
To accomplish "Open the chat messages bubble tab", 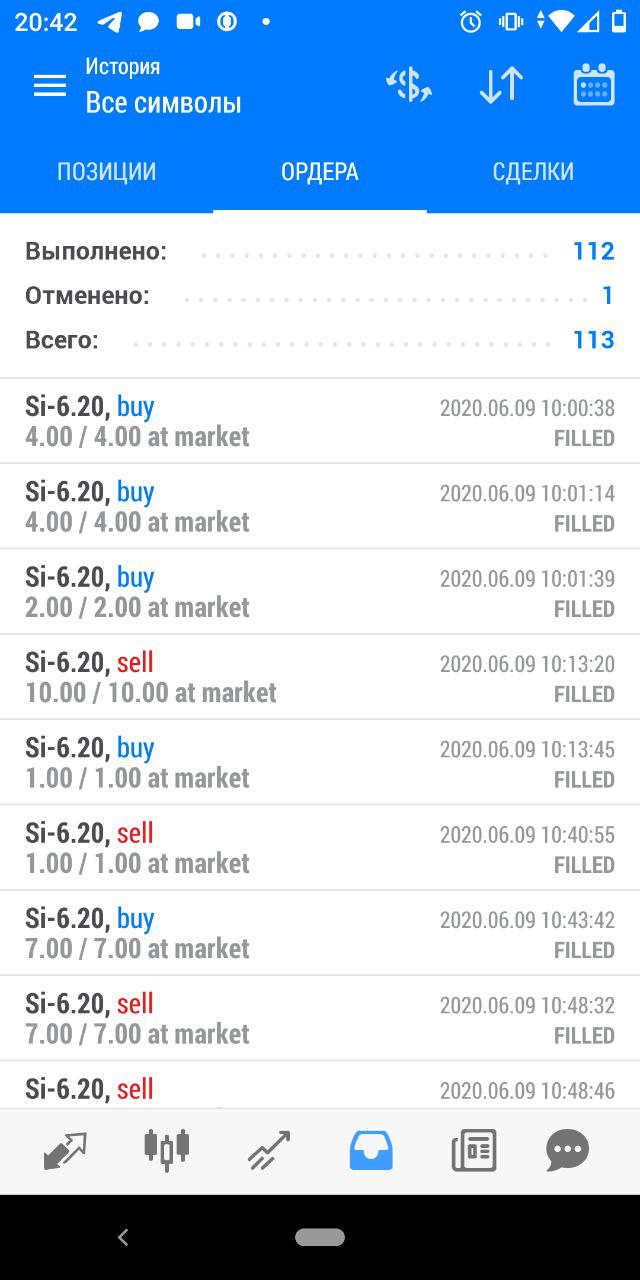I will [x=567, y=1151].
